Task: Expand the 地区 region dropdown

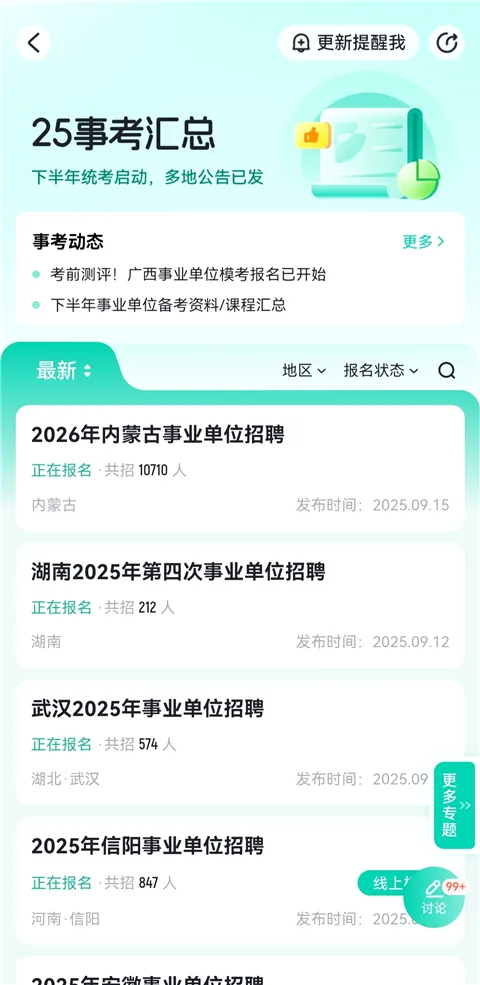Action: (x=304, y=371)
